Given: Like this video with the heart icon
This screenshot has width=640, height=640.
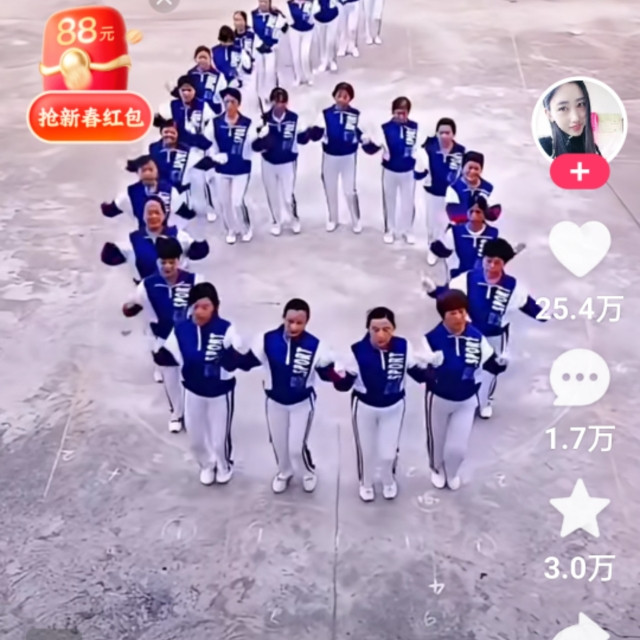Looking at the screenshot, I should [x=580, y=249].
